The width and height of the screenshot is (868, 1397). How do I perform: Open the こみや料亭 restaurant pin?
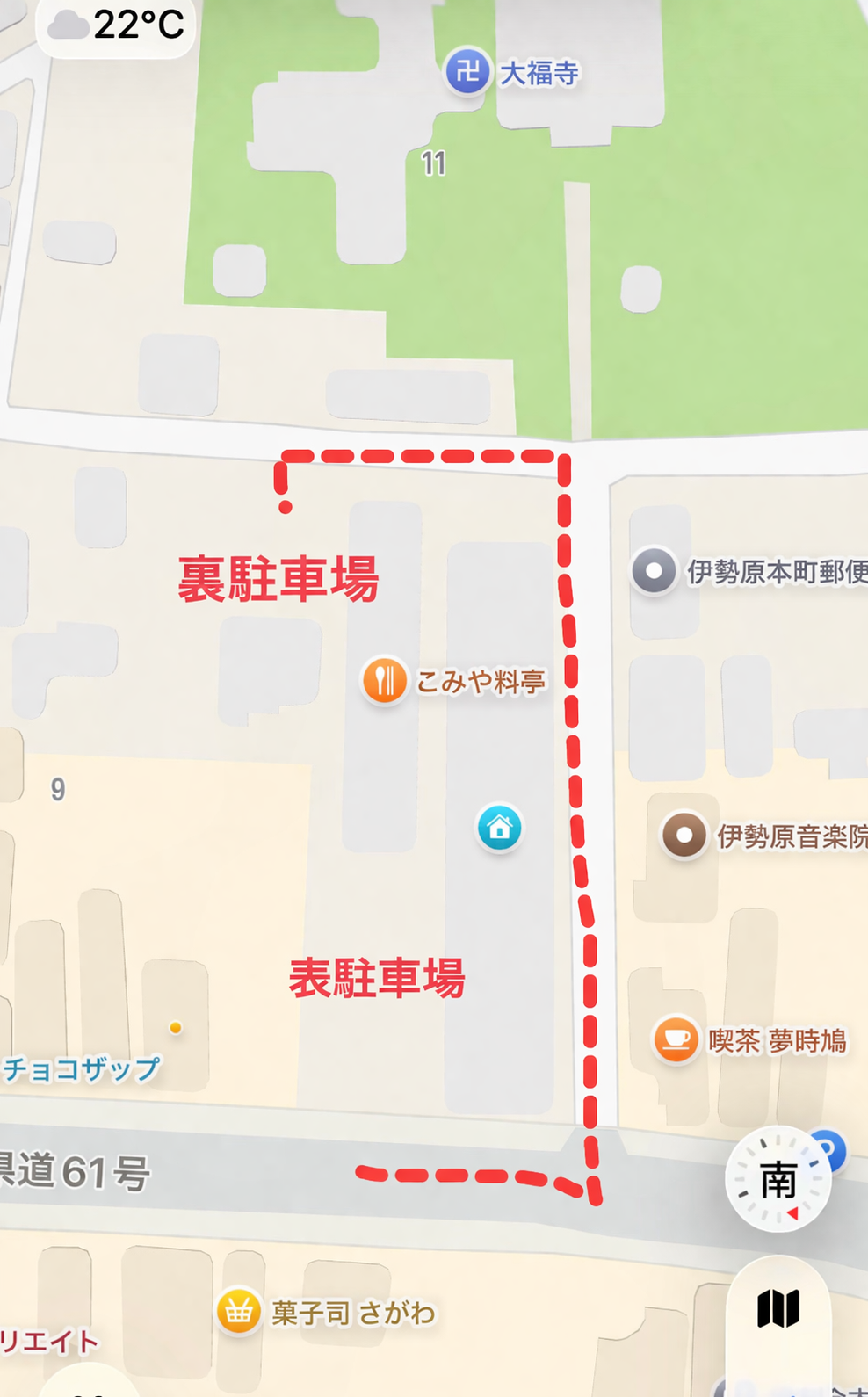tap(384, 680)
